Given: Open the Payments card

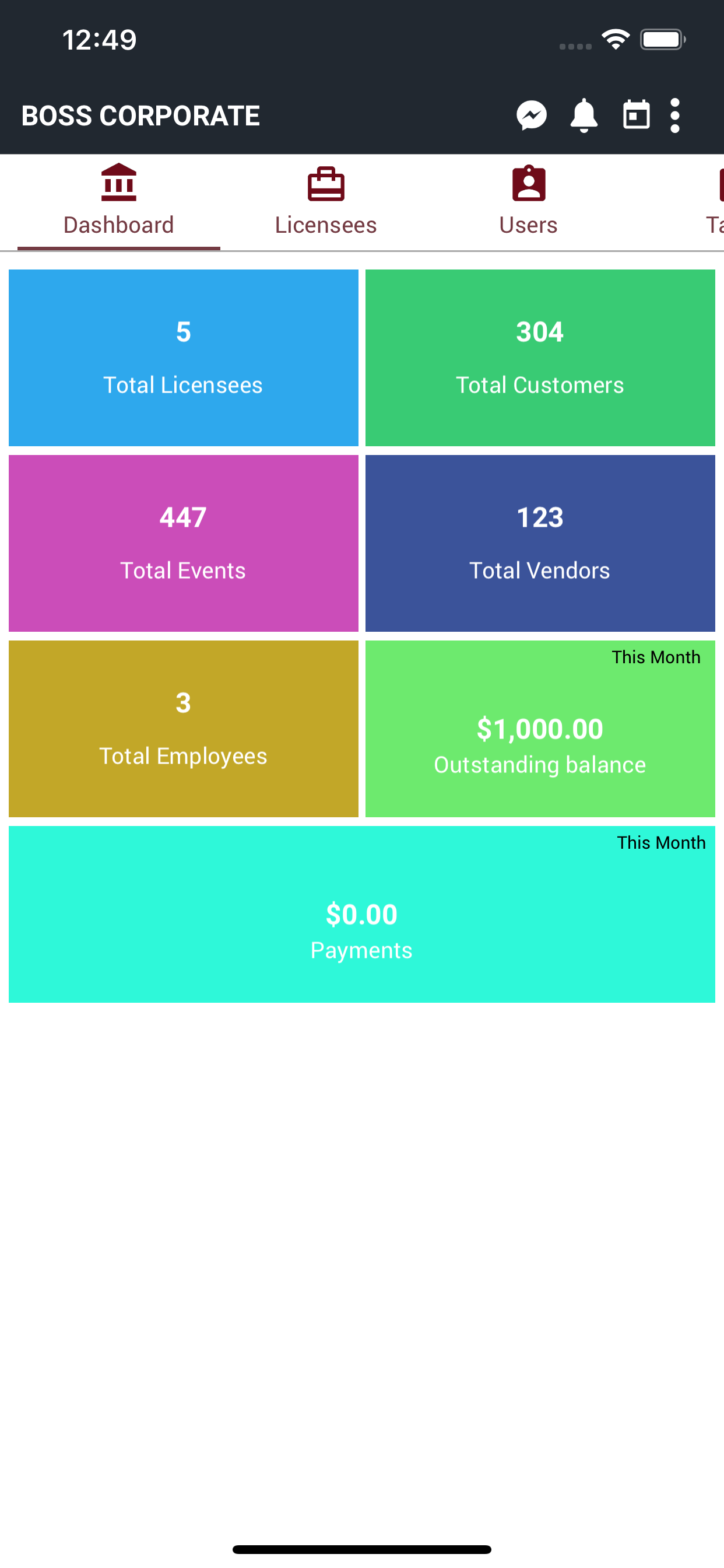Looking at the screenshot, I should 361,914.
